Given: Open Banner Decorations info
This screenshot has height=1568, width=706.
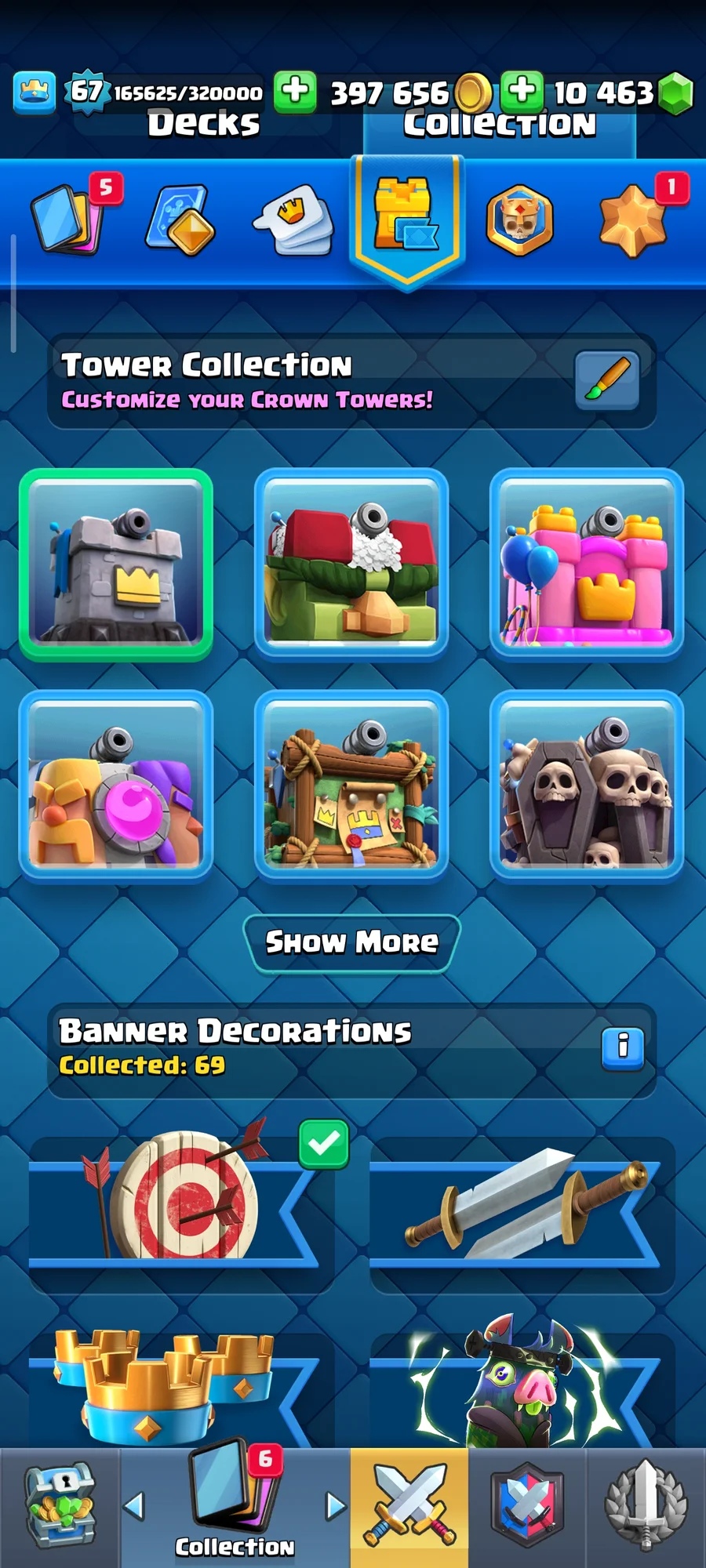Looking at the screenshot, I should pos(623,1047).
